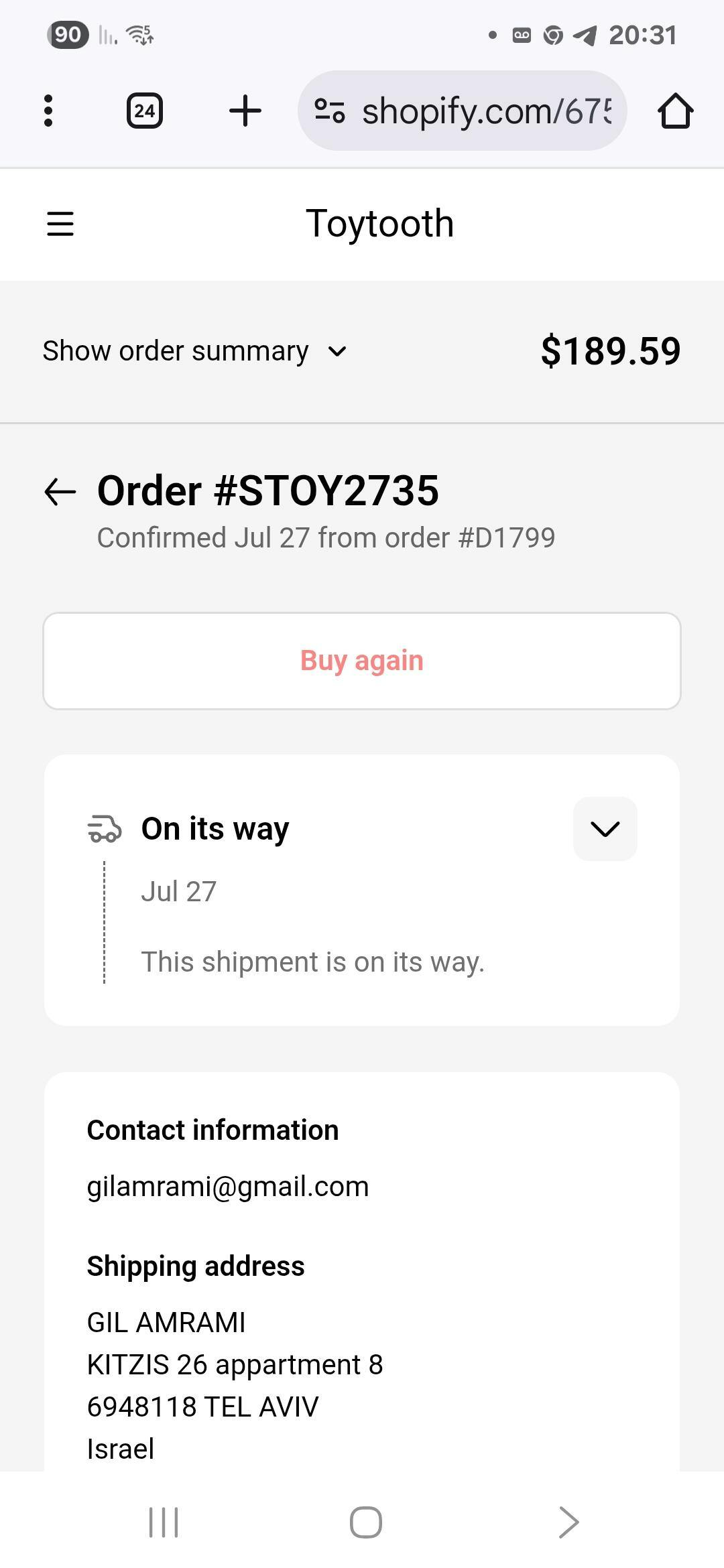Viewport: 724px width, 1568px height.
Task: Open the tab switcher showing 24 tabs
Action: coord(145,111)
